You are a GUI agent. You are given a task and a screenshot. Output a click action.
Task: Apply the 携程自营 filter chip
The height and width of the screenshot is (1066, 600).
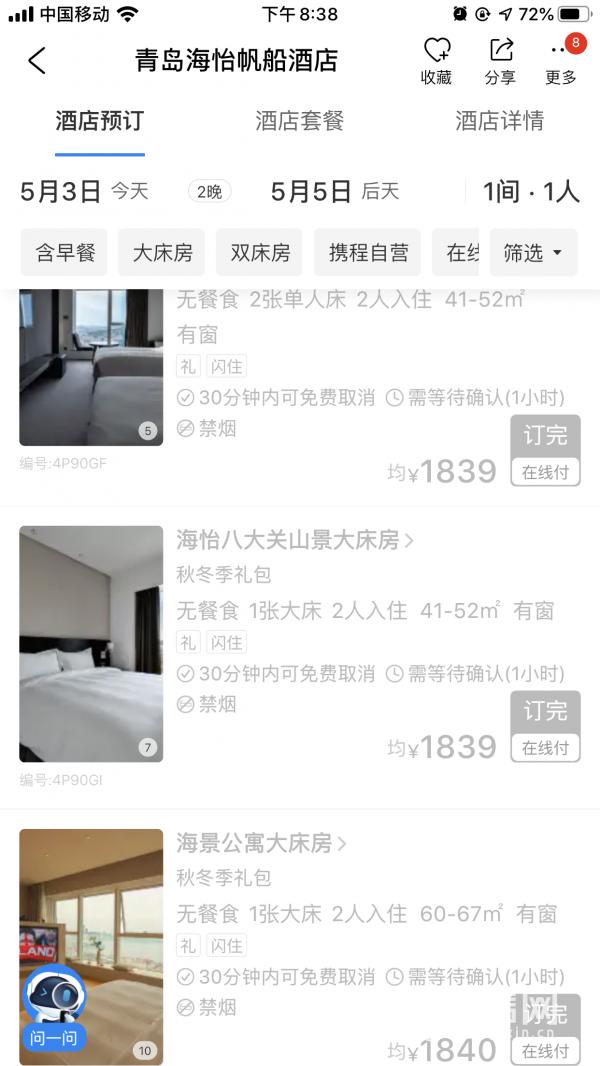[368, 253]
